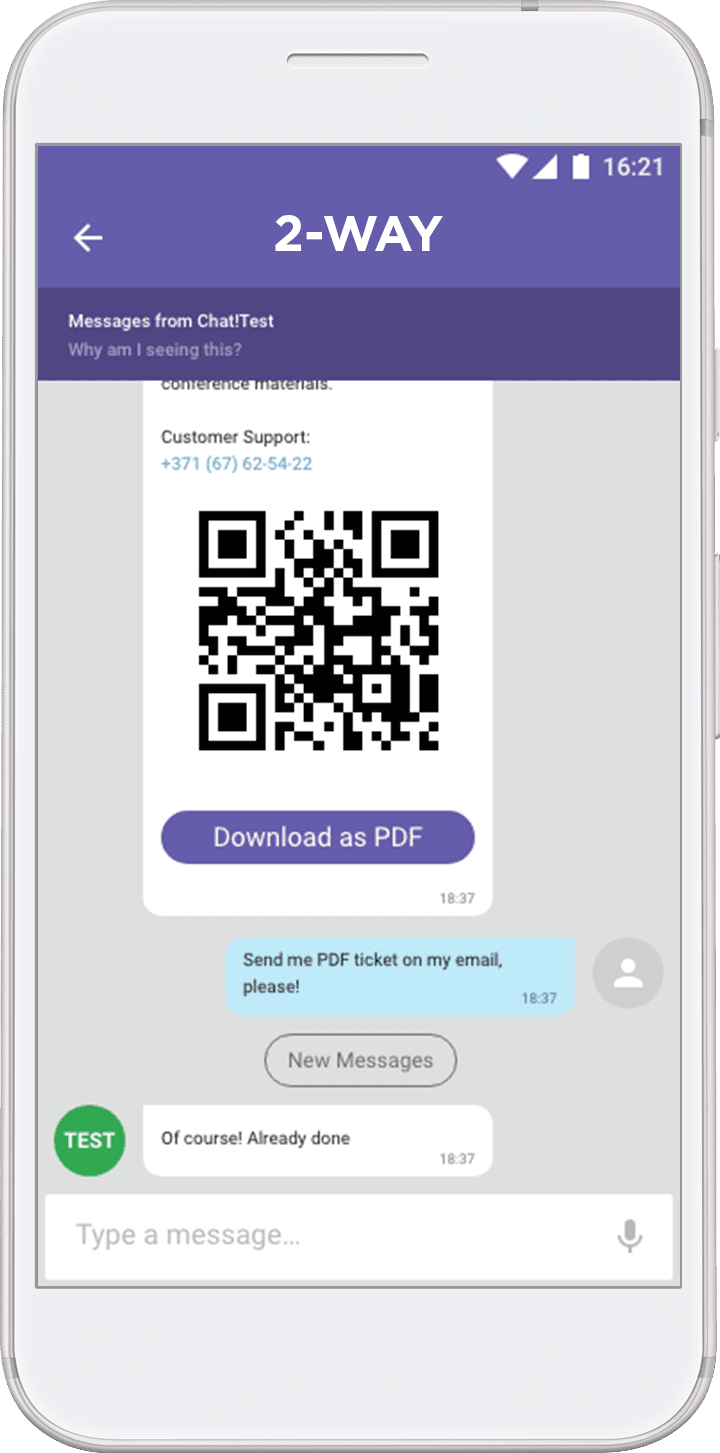Call the Customer Support phone number
720x1453 pixels.
click(x=236, y=464)
